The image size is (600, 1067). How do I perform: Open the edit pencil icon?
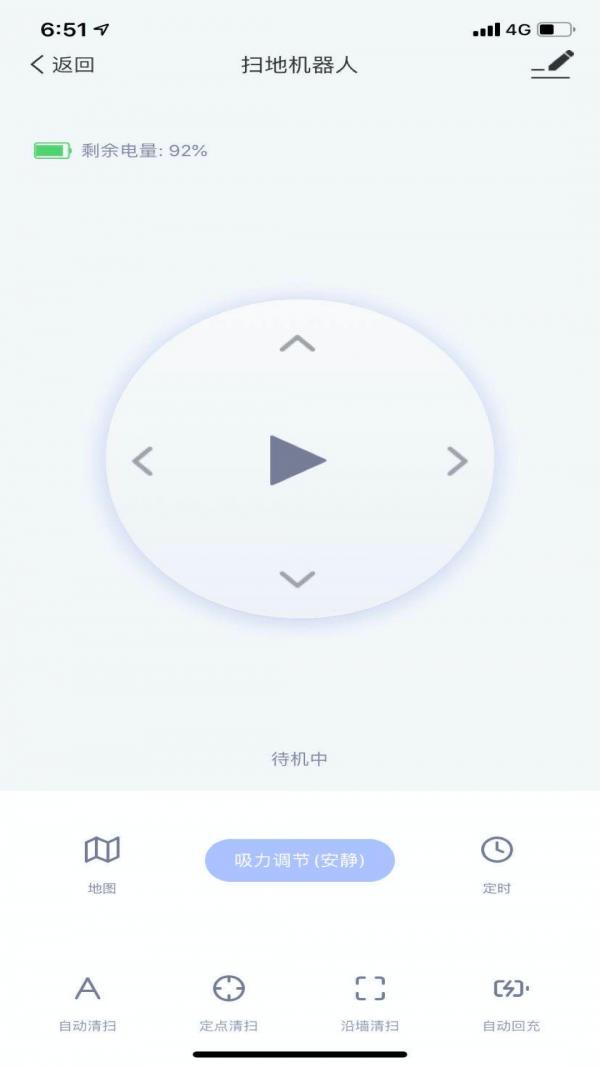point(552,64)
